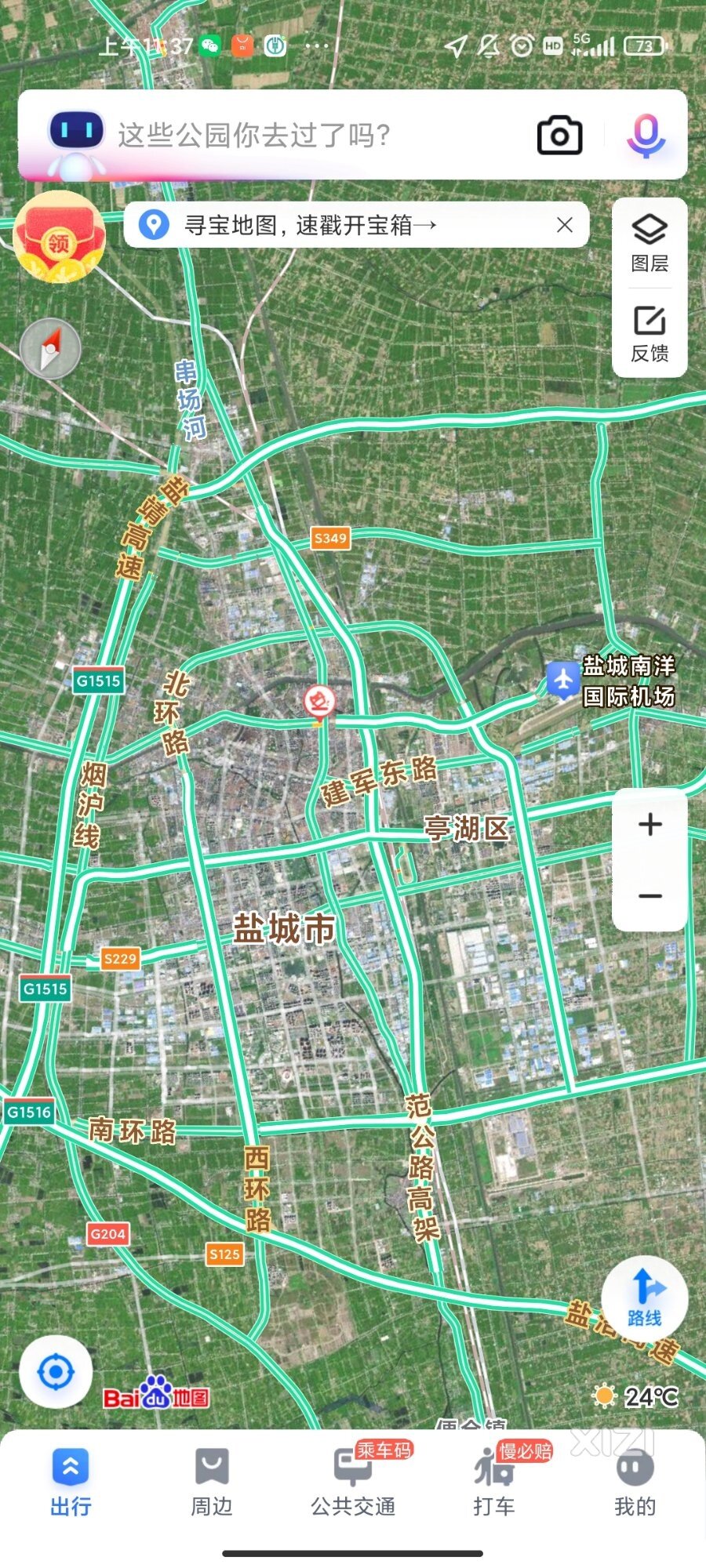
Task: Open the feedback (反馈) option
Action: click(650, 334)
